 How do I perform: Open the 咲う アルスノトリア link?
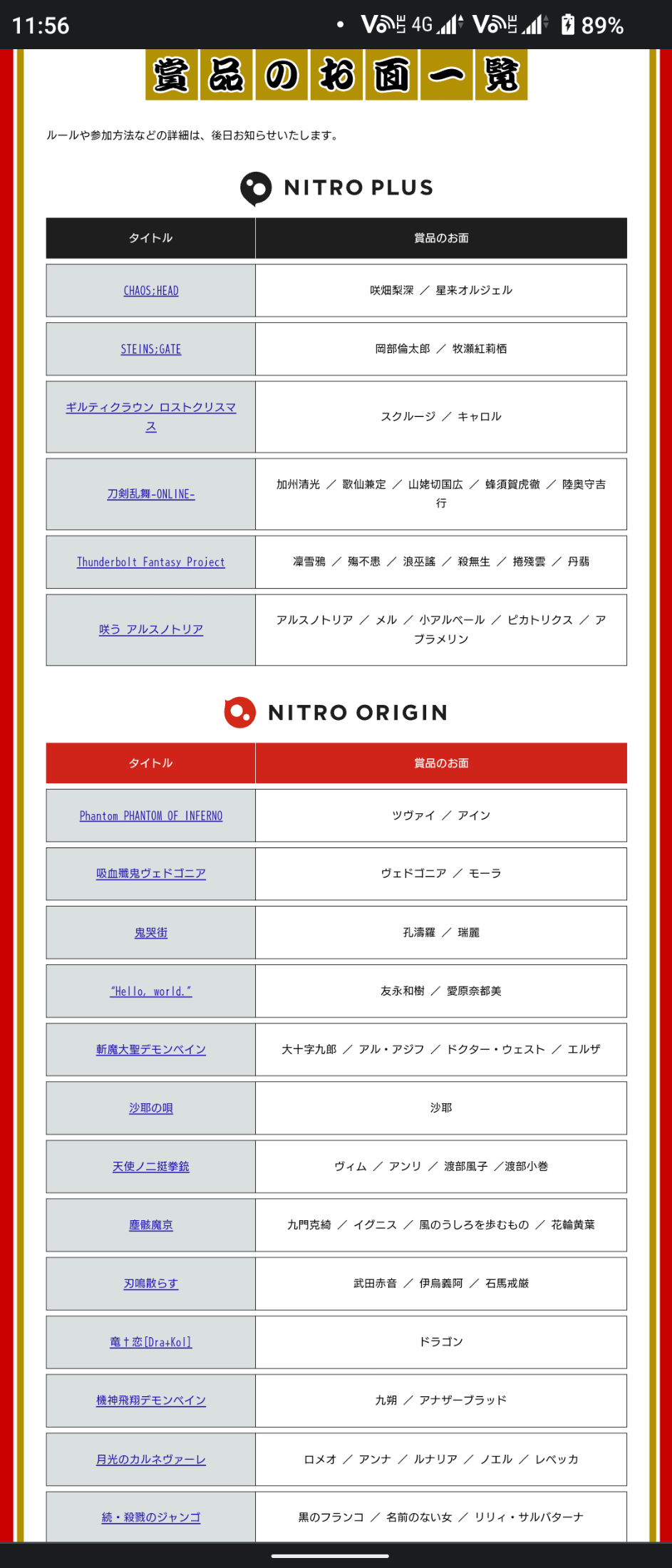(x=151, y=630)
